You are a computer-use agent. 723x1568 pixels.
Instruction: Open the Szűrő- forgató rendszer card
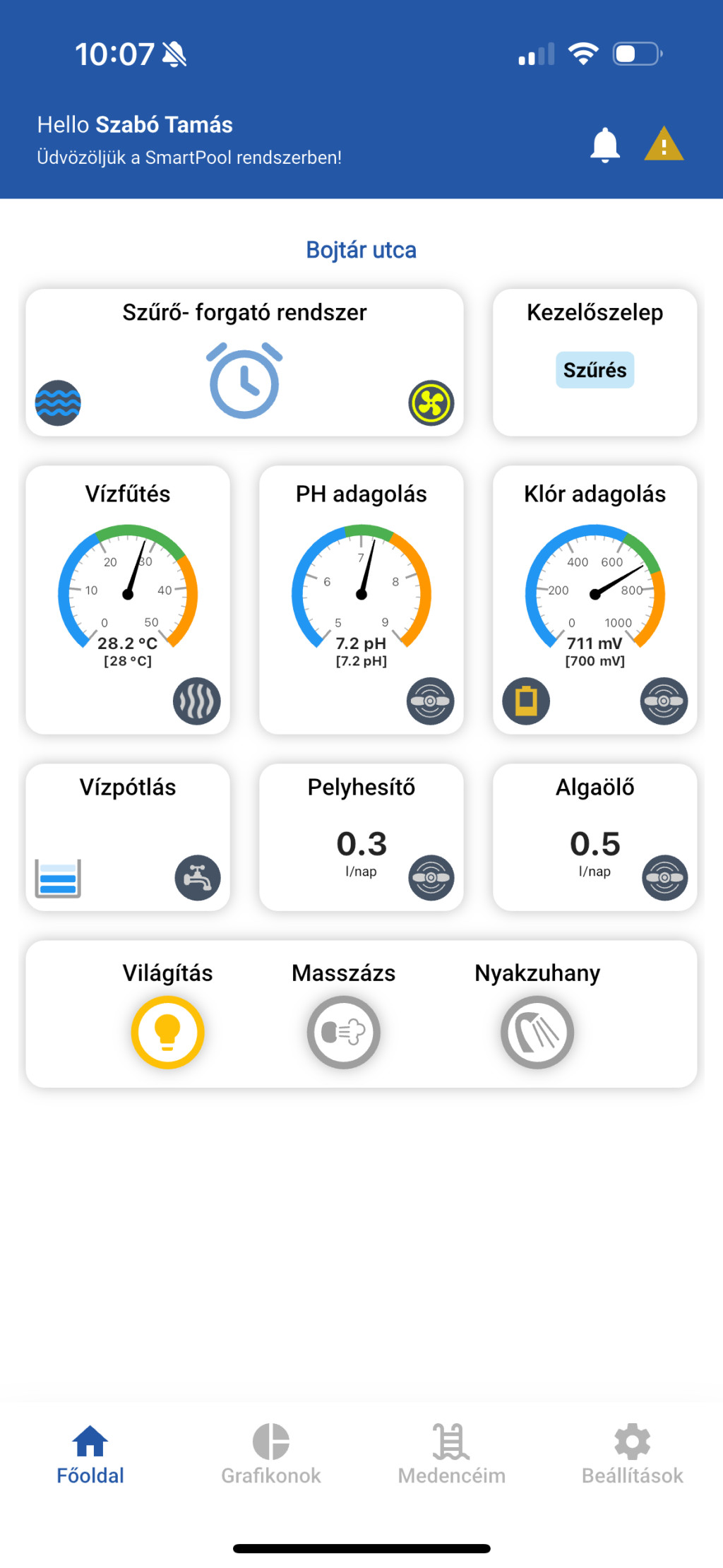244,362
